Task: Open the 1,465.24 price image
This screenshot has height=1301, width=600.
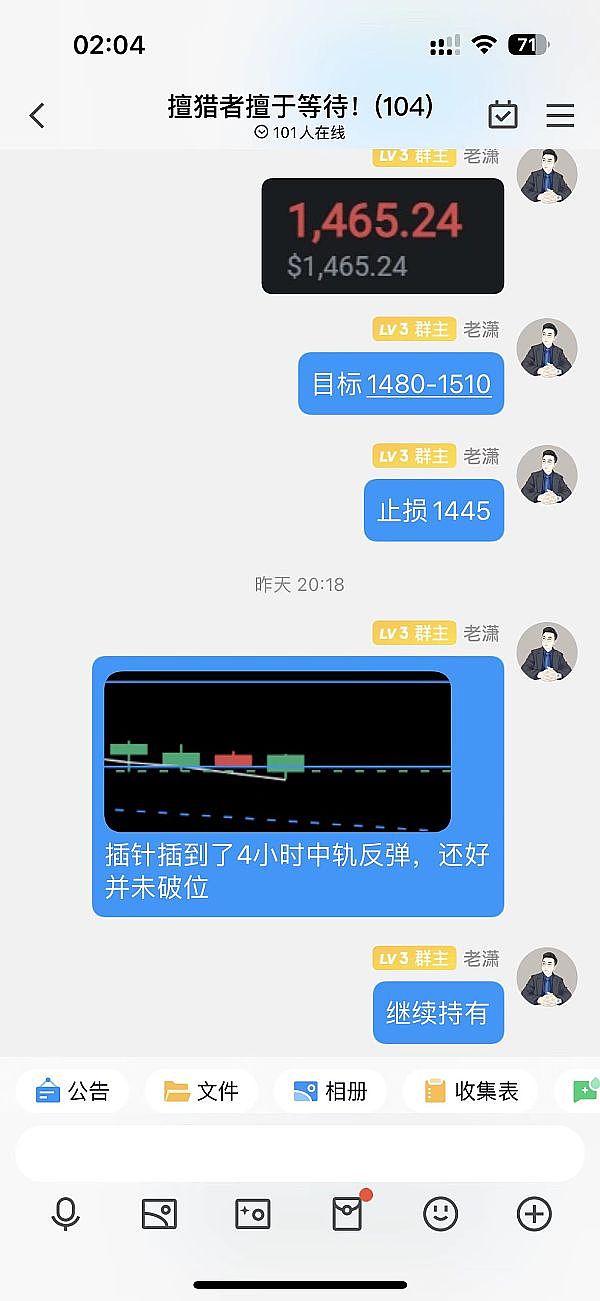Action: [382, 236]
